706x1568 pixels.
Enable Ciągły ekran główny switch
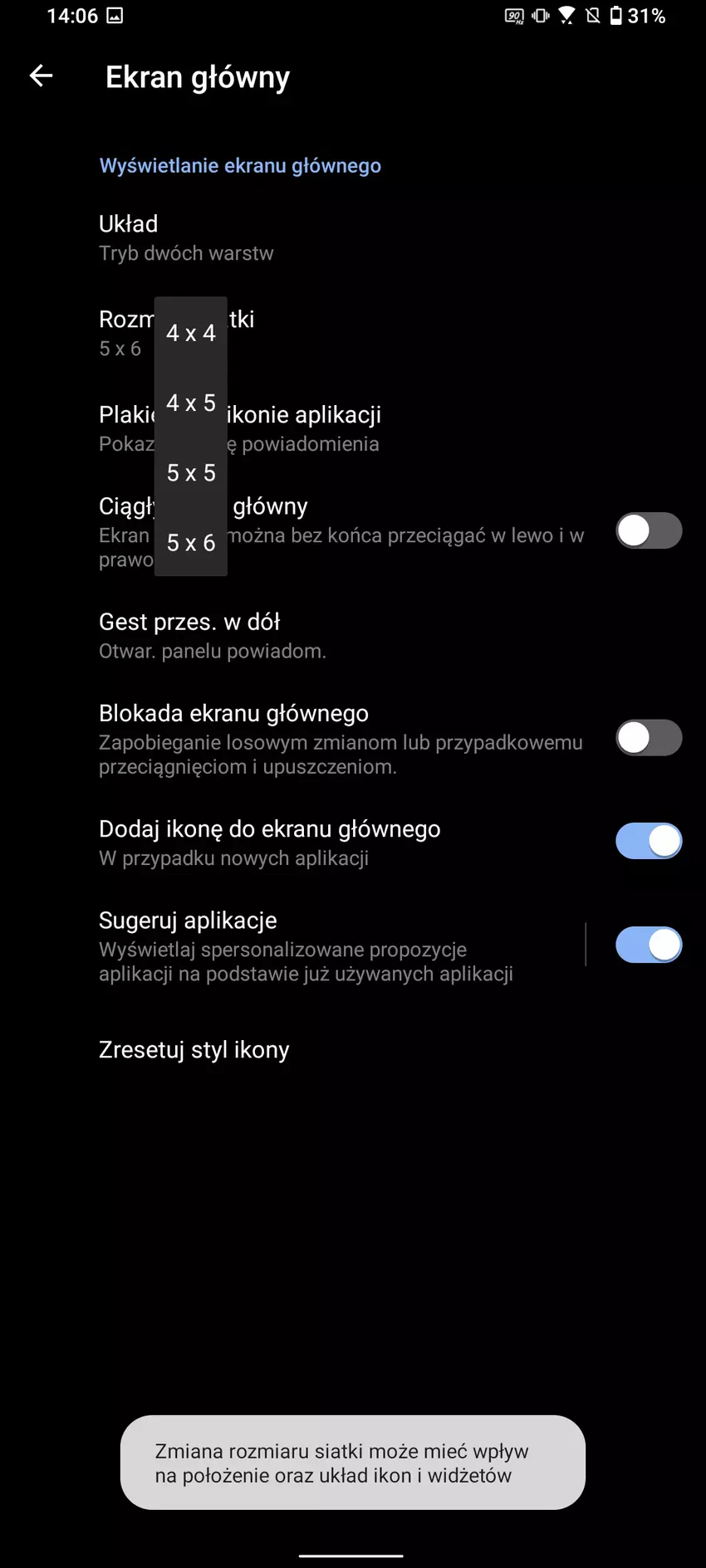[649, 530]
